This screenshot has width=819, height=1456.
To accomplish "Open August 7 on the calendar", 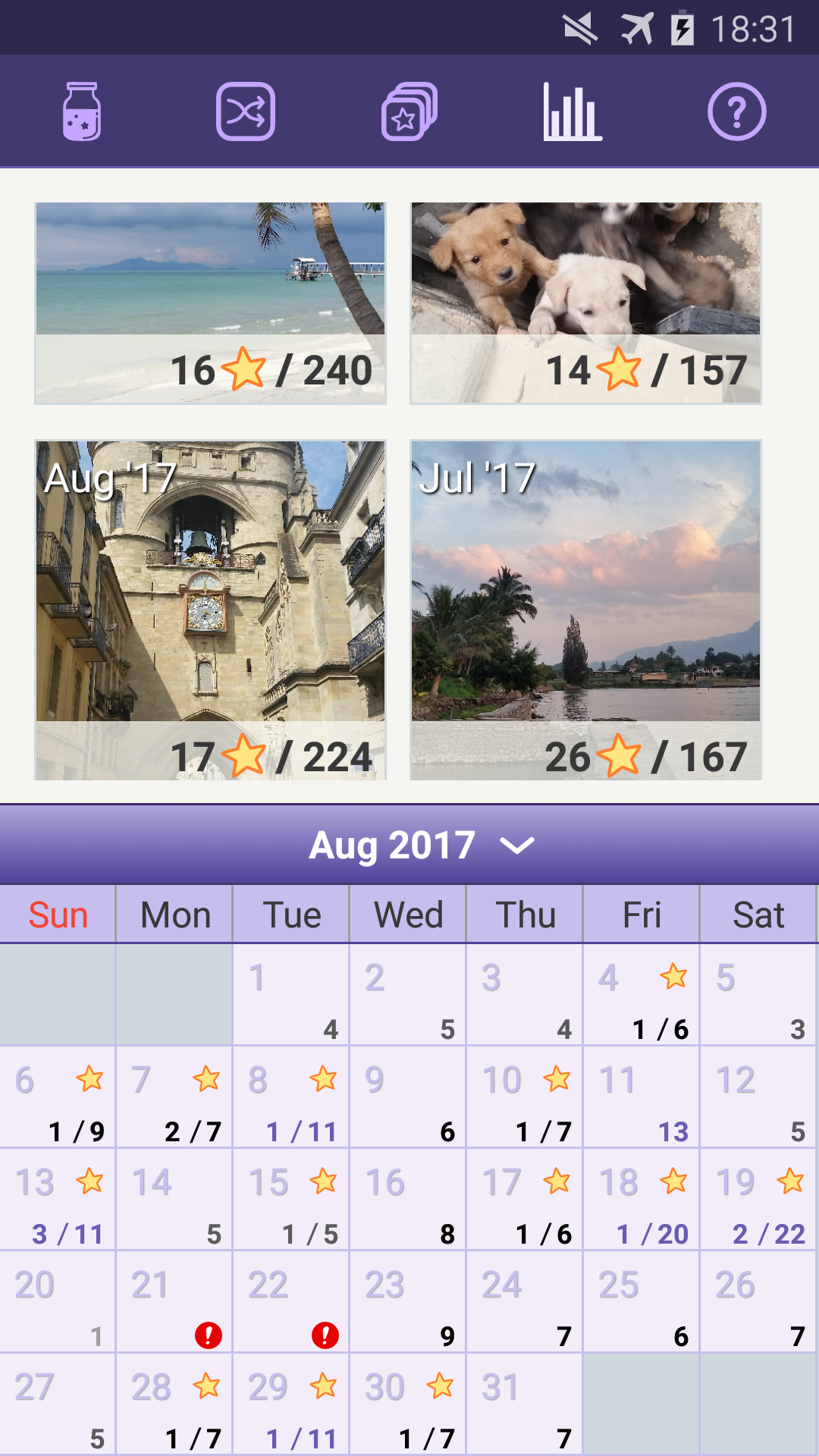I will 174,1097.
